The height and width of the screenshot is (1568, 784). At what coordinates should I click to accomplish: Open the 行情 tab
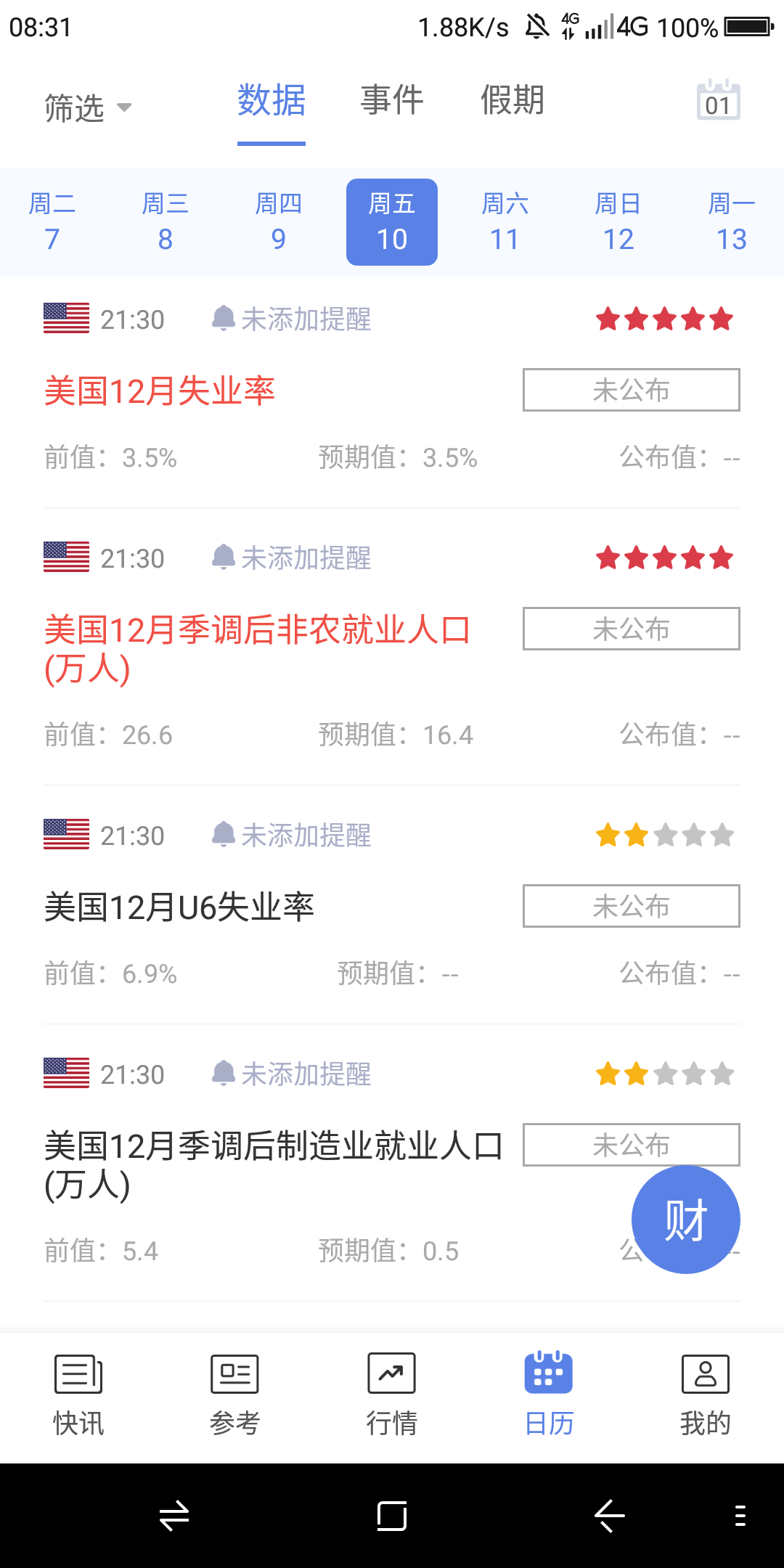click(392, 1395)
